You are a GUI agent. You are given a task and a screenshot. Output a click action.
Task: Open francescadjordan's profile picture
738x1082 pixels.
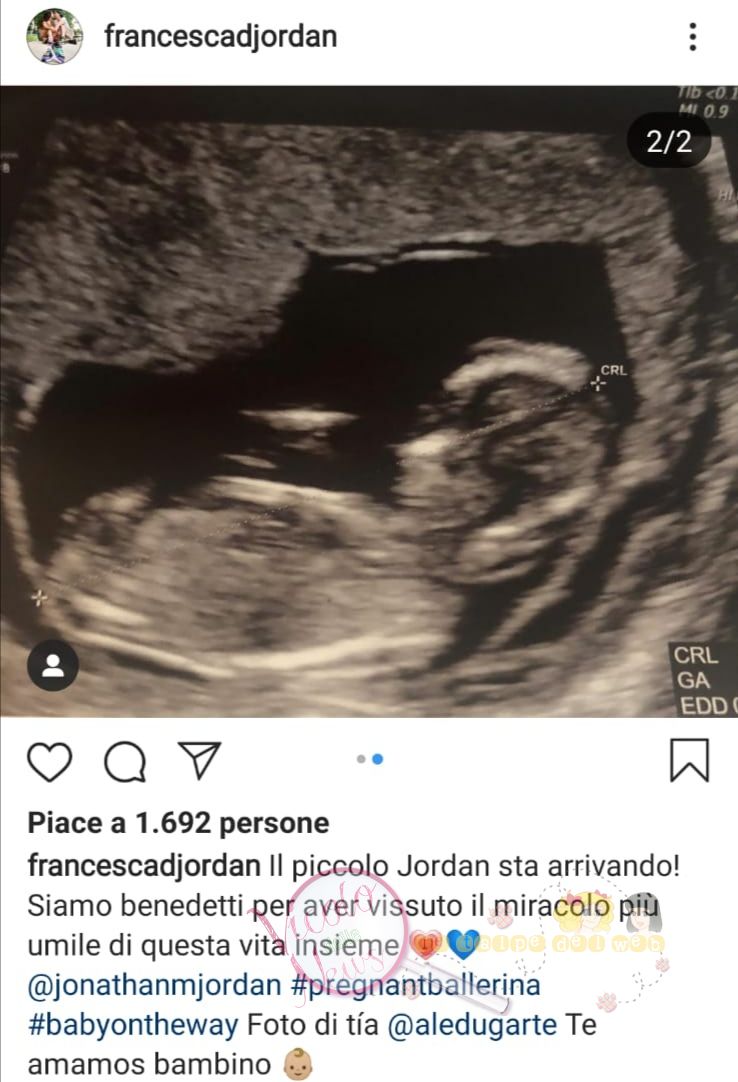pyautogui.click(x=53, y=38)
